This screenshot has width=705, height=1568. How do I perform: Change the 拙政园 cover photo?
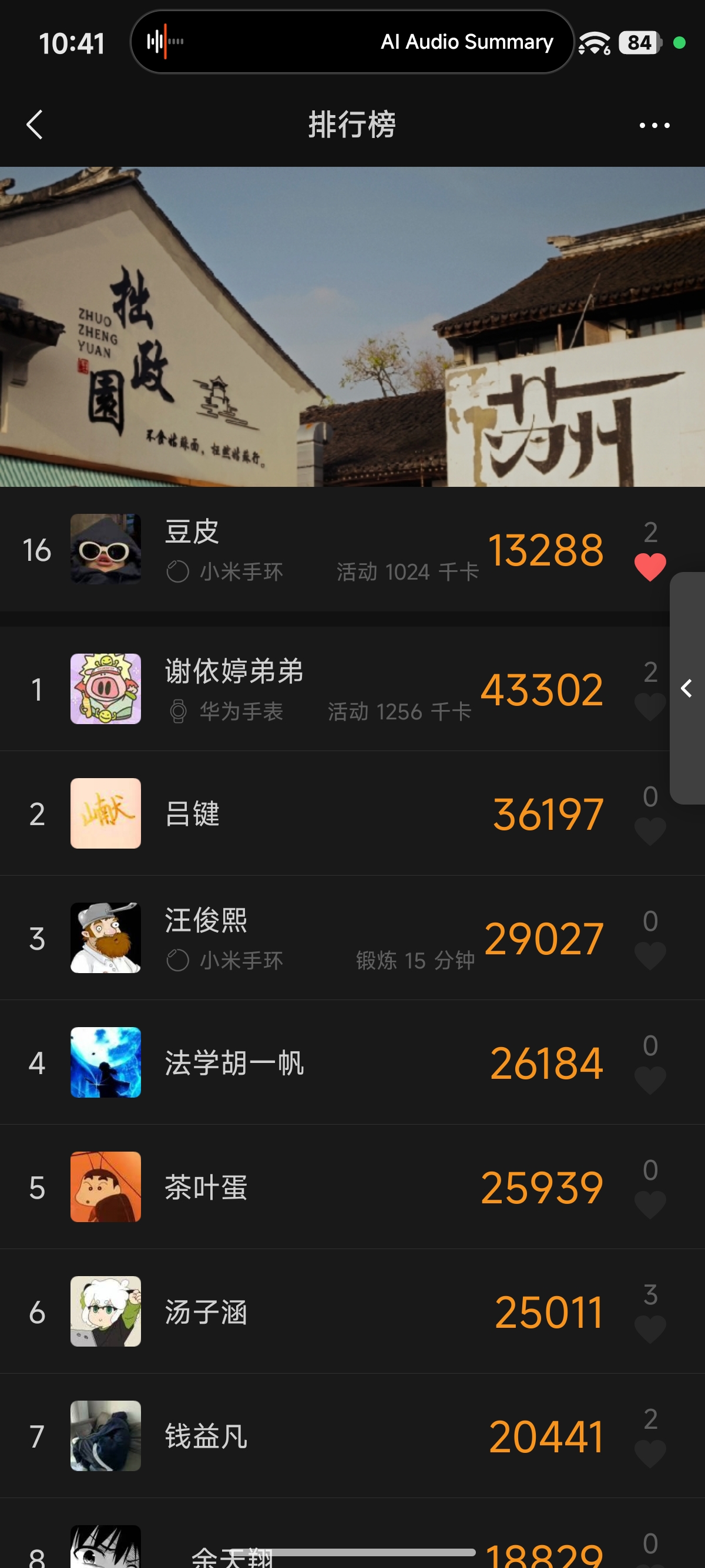click(352, 327)
